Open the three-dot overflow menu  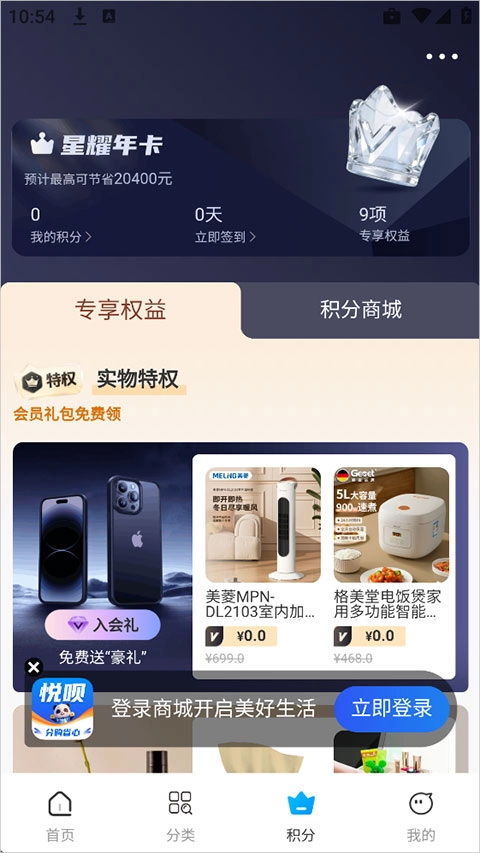tap(441, 57)
